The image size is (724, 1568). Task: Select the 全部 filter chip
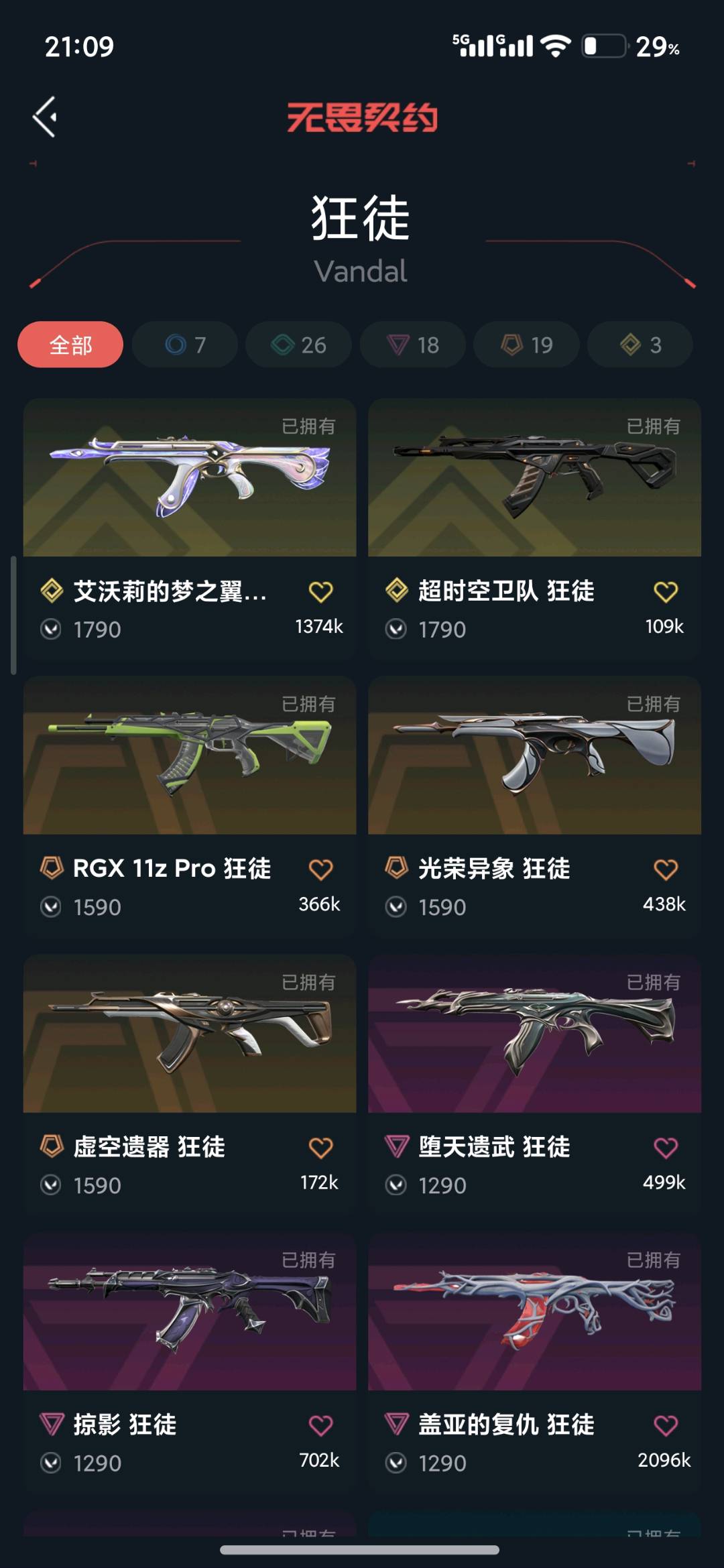tap(70, 345)
